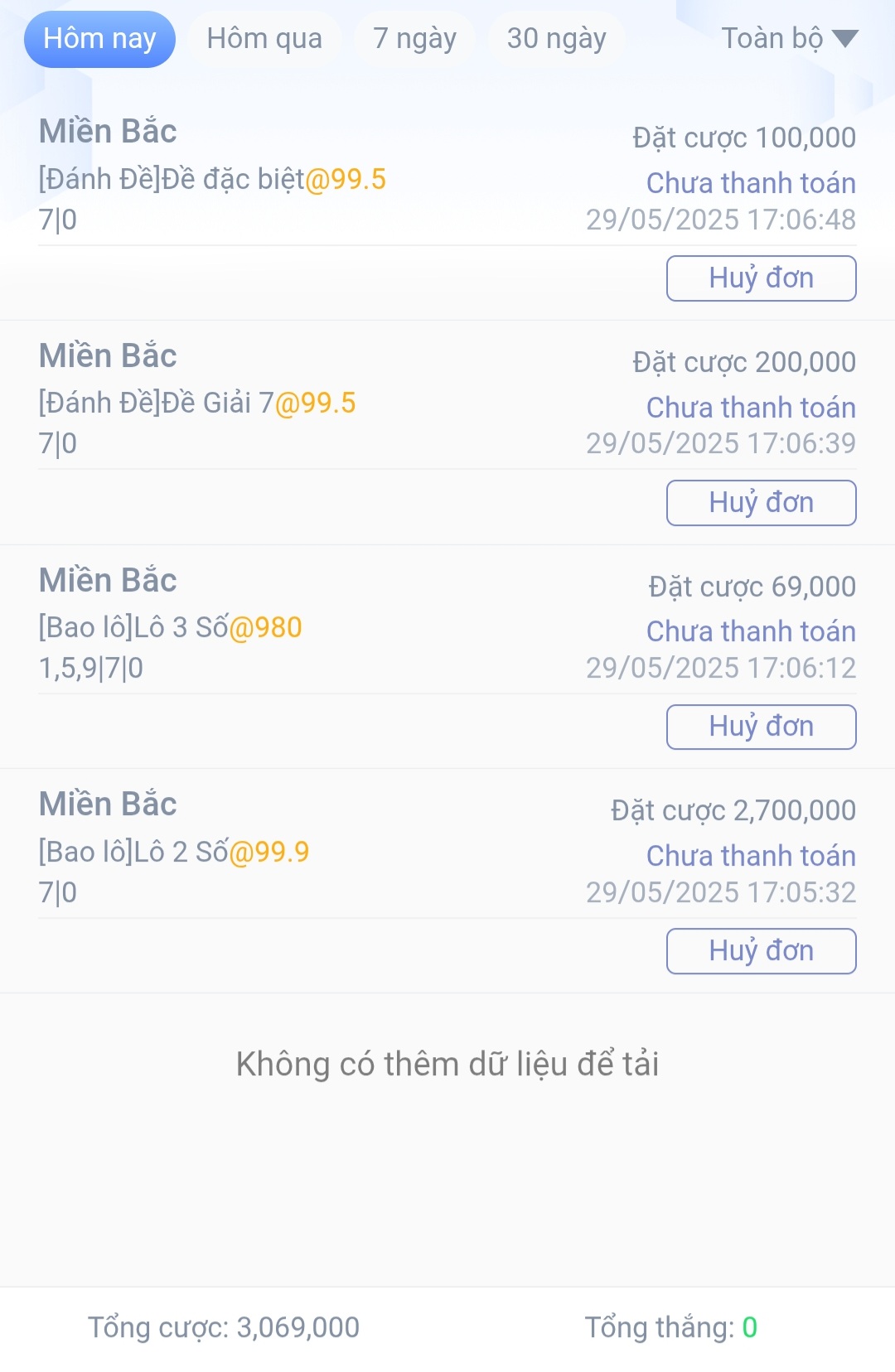Cancel the Lô 3 Số 69,000 bet
Viewport: 895px width, 1372px height.
(761, 727)
